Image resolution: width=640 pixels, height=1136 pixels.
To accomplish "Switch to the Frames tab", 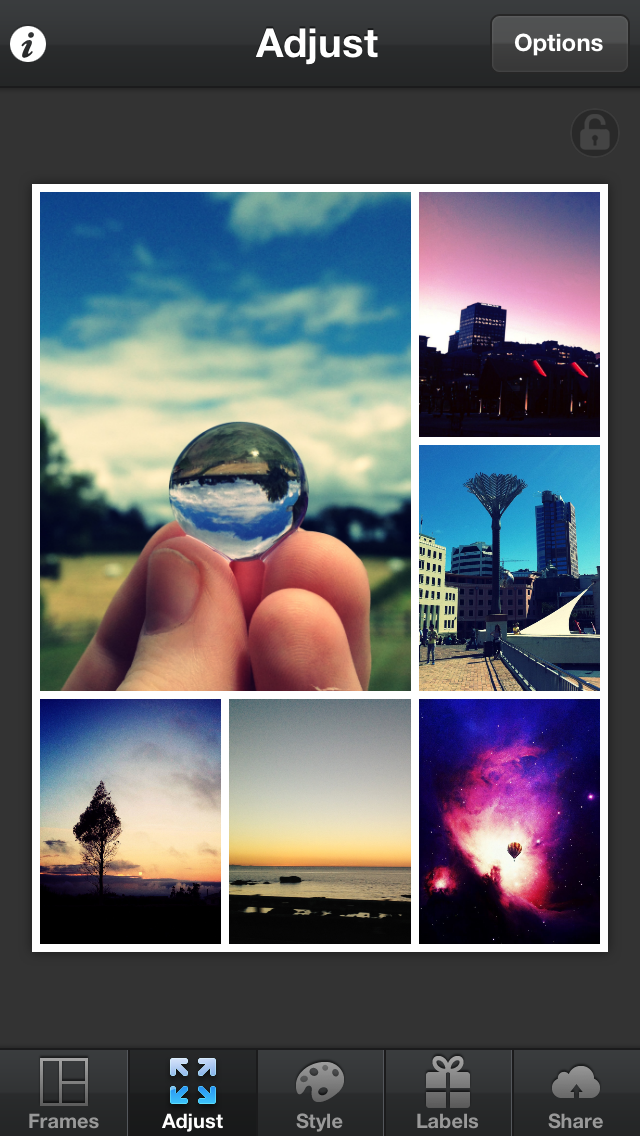I will 64,1093.
